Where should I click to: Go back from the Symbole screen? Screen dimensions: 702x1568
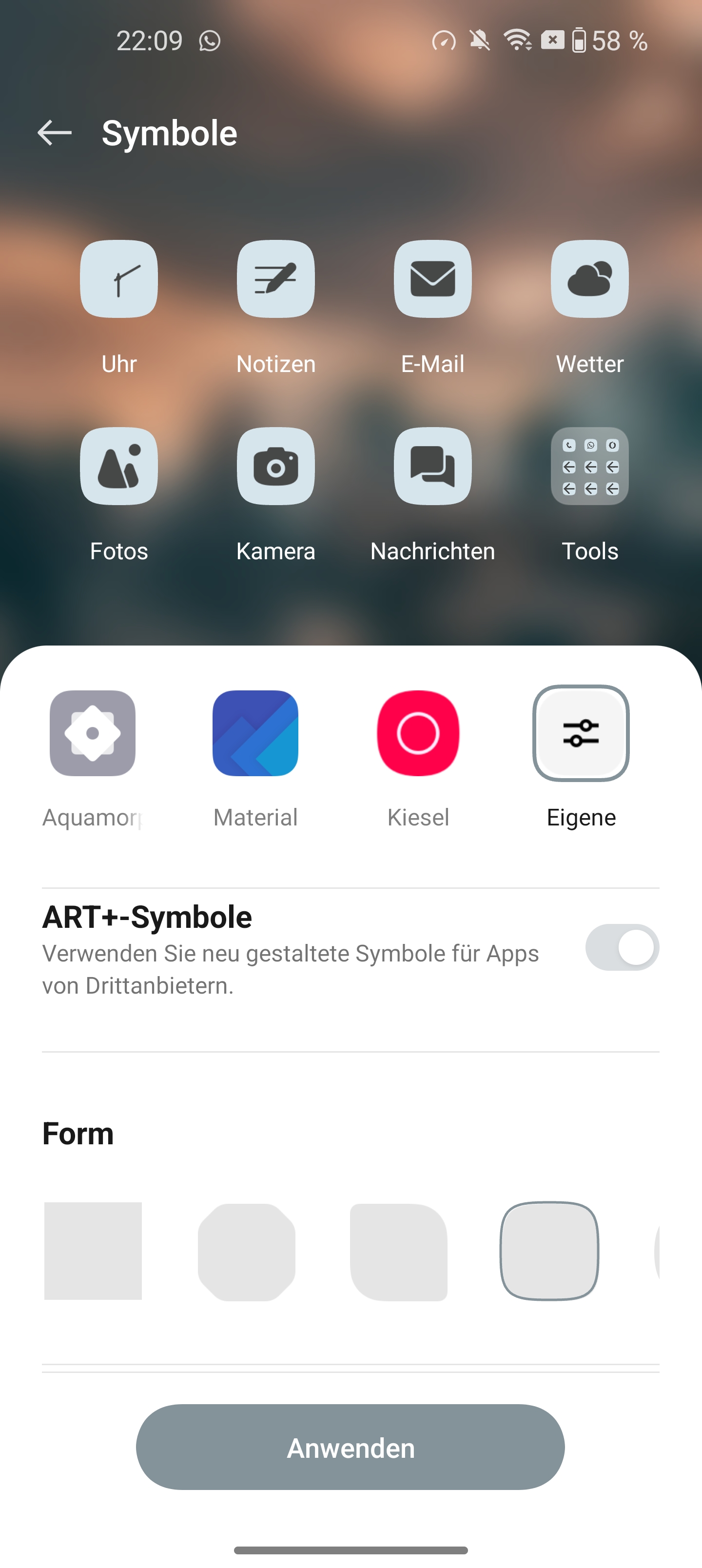(54, 133)
